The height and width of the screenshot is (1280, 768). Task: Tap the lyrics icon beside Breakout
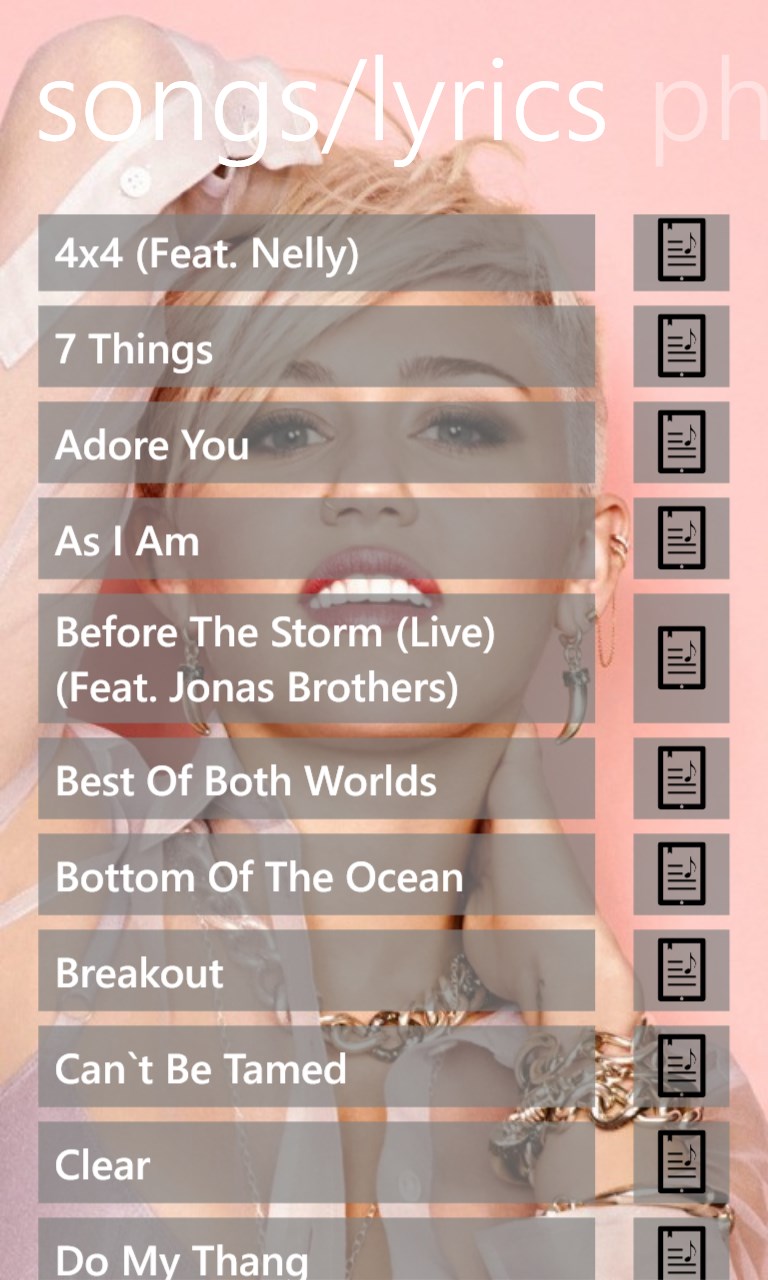click(x=681, y=971)
